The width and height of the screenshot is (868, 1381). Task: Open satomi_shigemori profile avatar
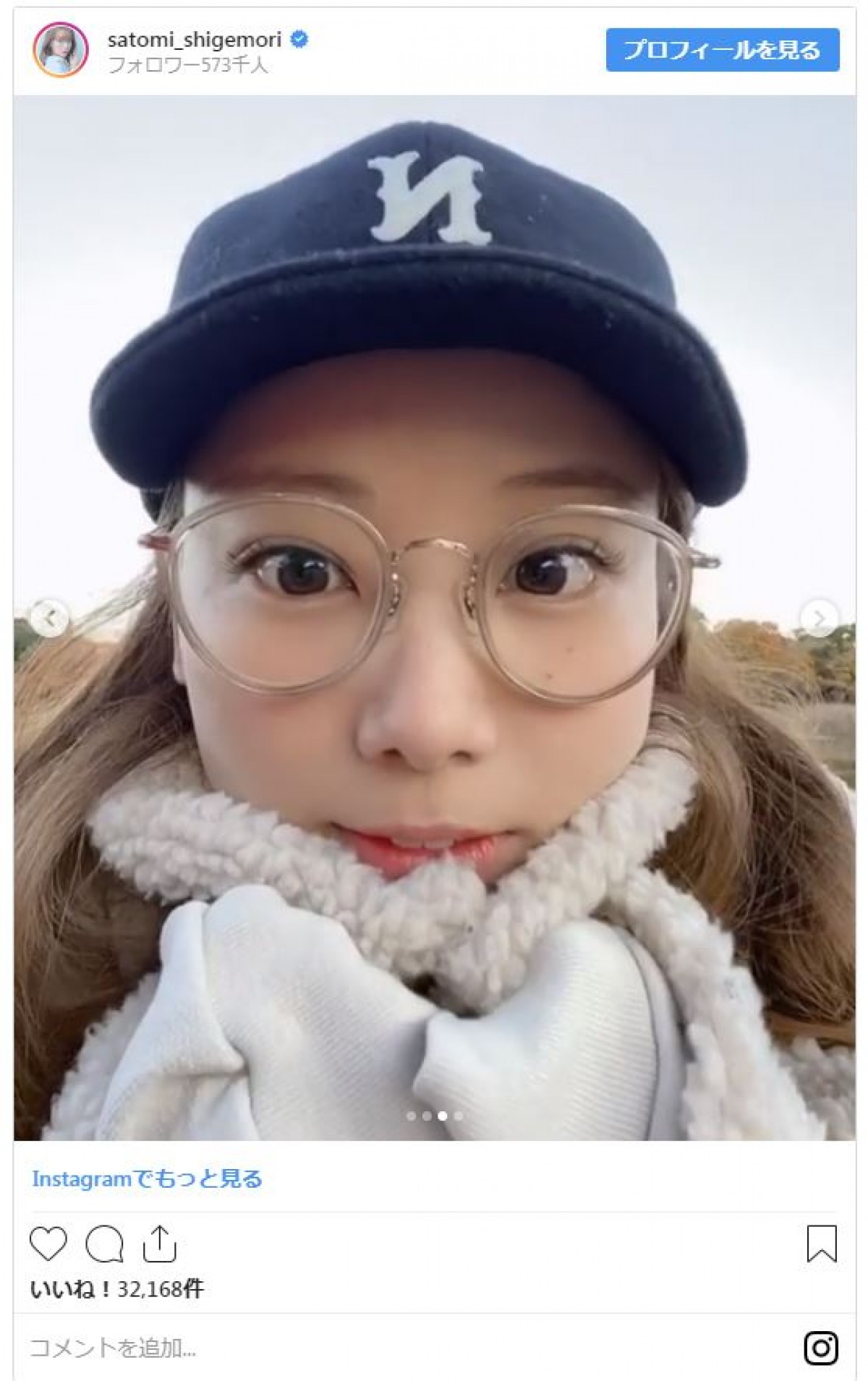(60, 49)
